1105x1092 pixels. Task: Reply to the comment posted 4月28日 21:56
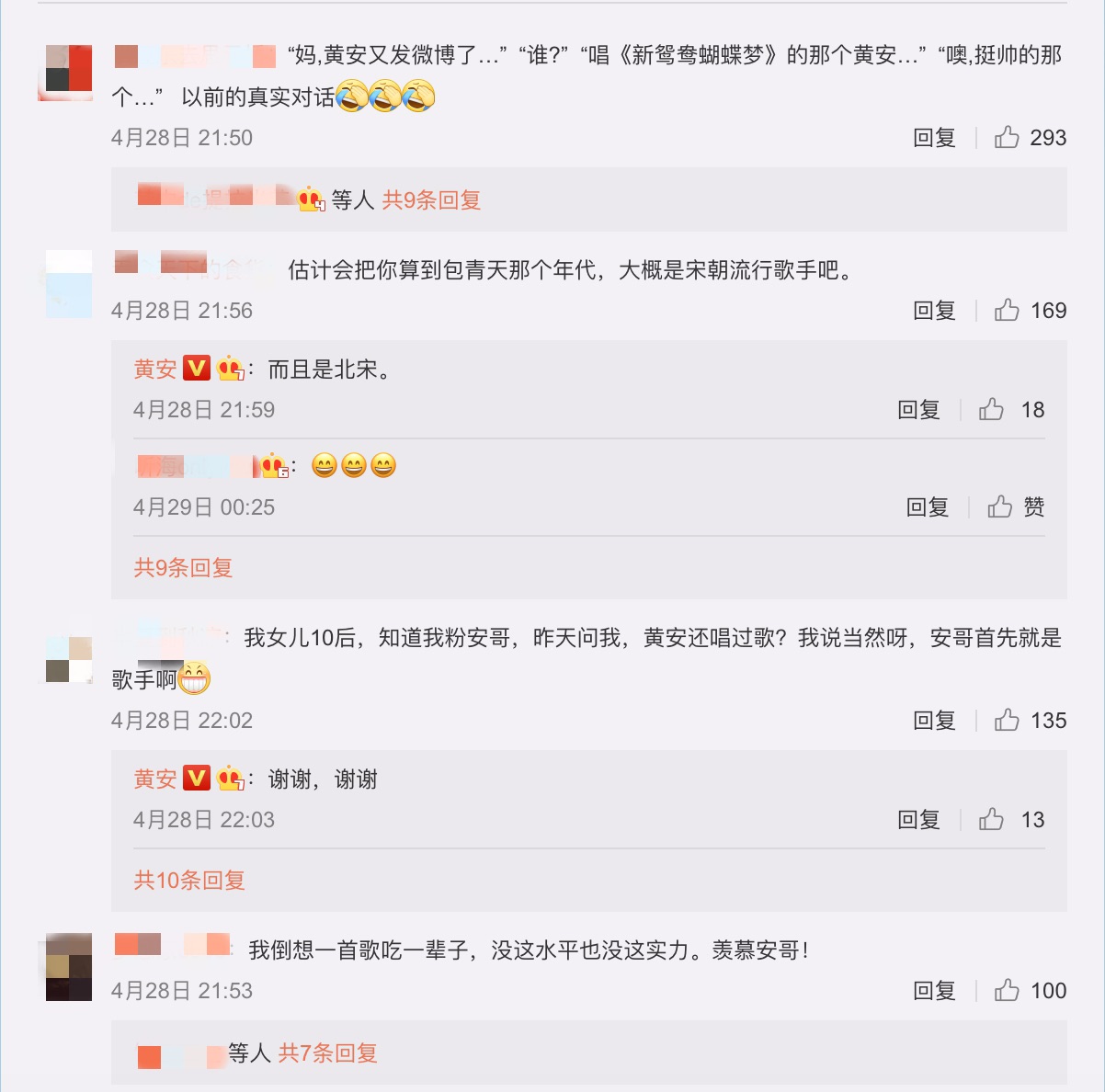tap(934, 311)
